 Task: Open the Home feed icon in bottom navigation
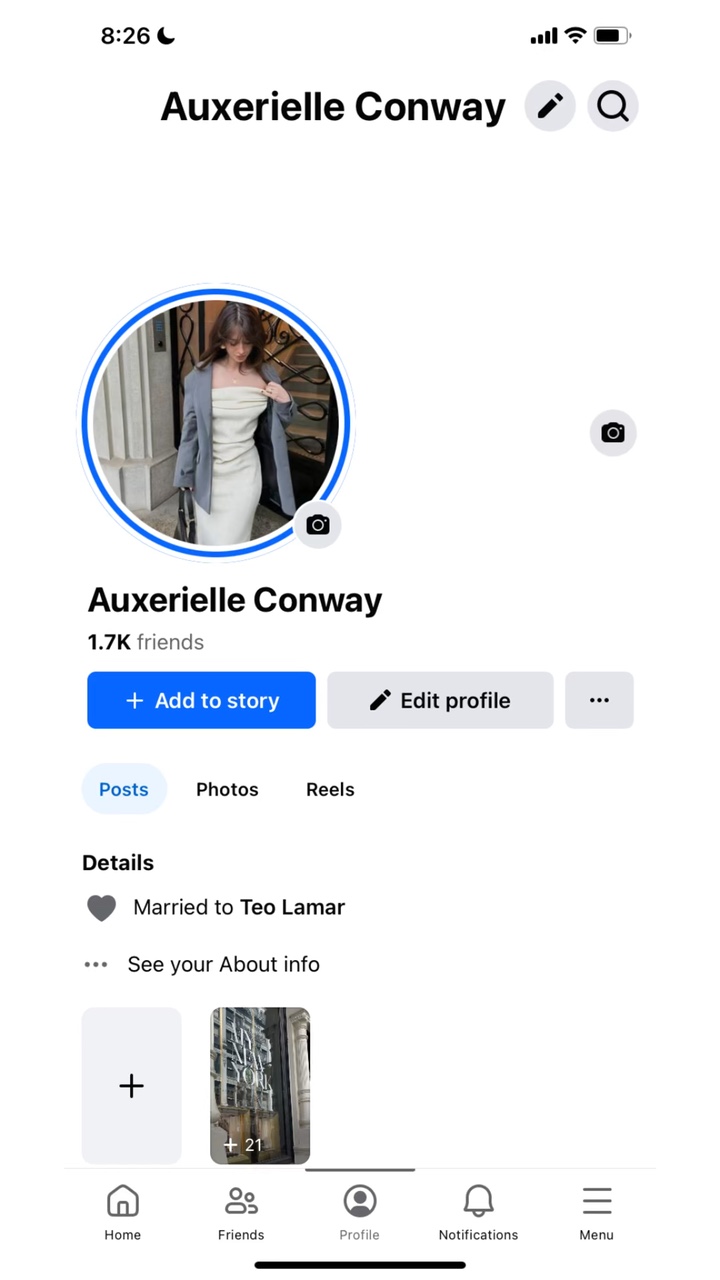(x=122, y=1210)
